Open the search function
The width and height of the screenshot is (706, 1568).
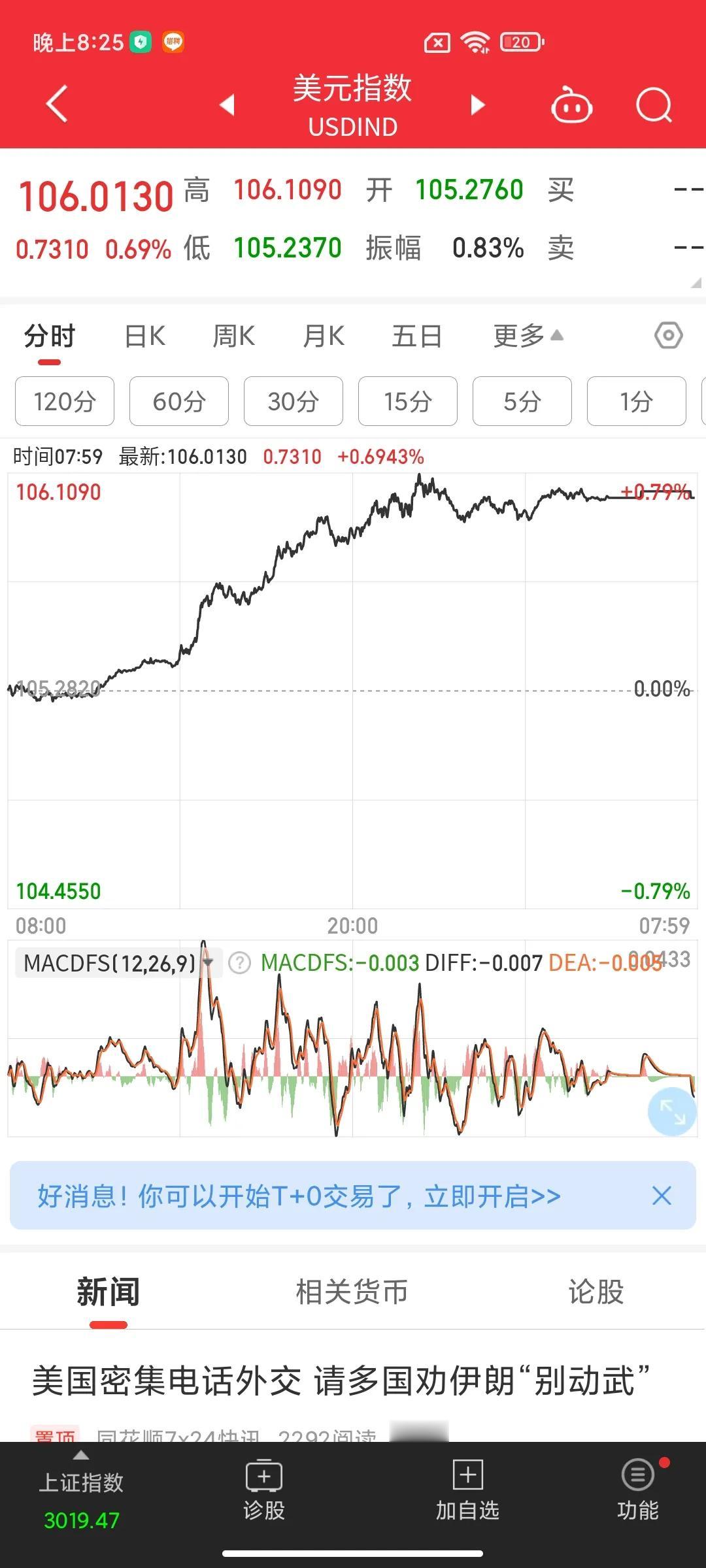652,106
